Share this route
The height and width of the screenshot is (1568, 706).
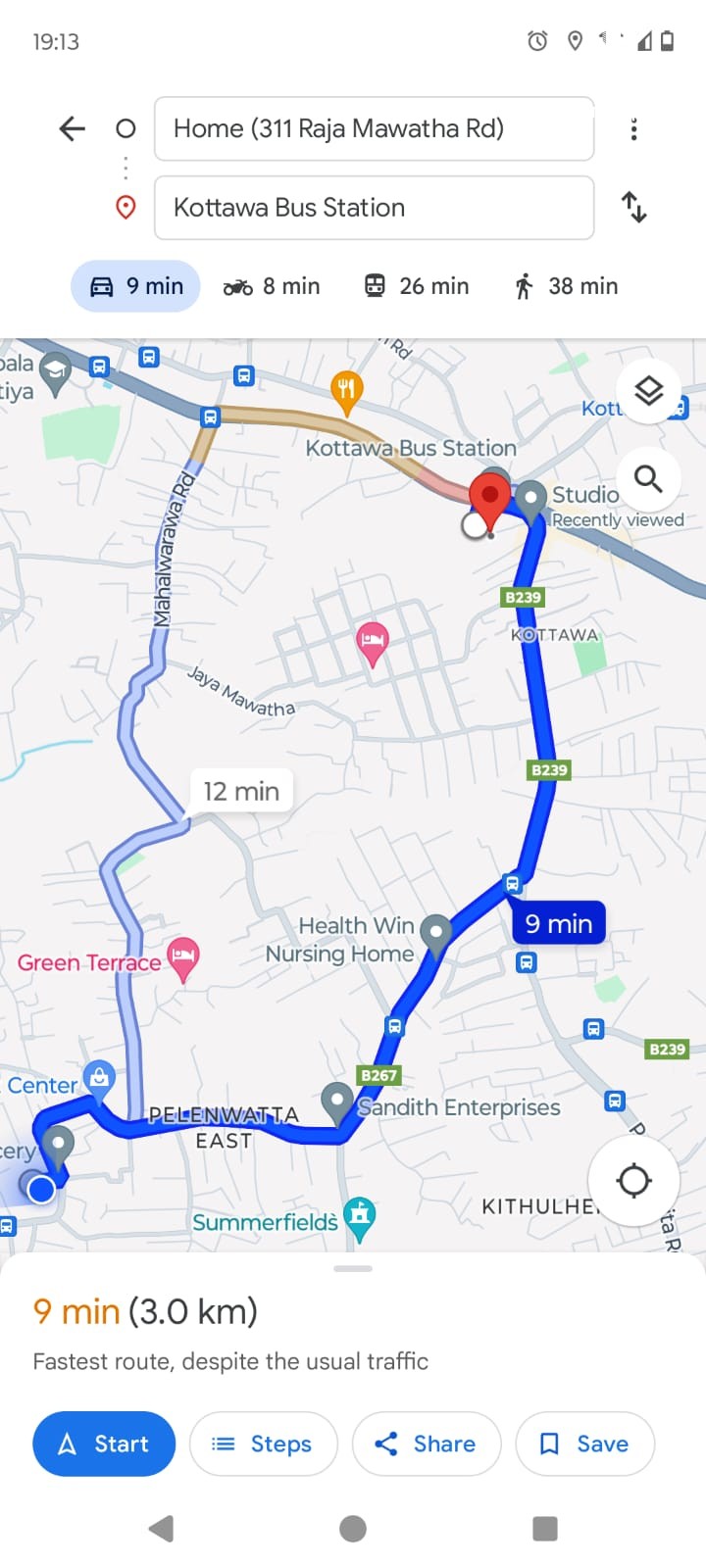pyautogui.click(x=426, y=1444)
